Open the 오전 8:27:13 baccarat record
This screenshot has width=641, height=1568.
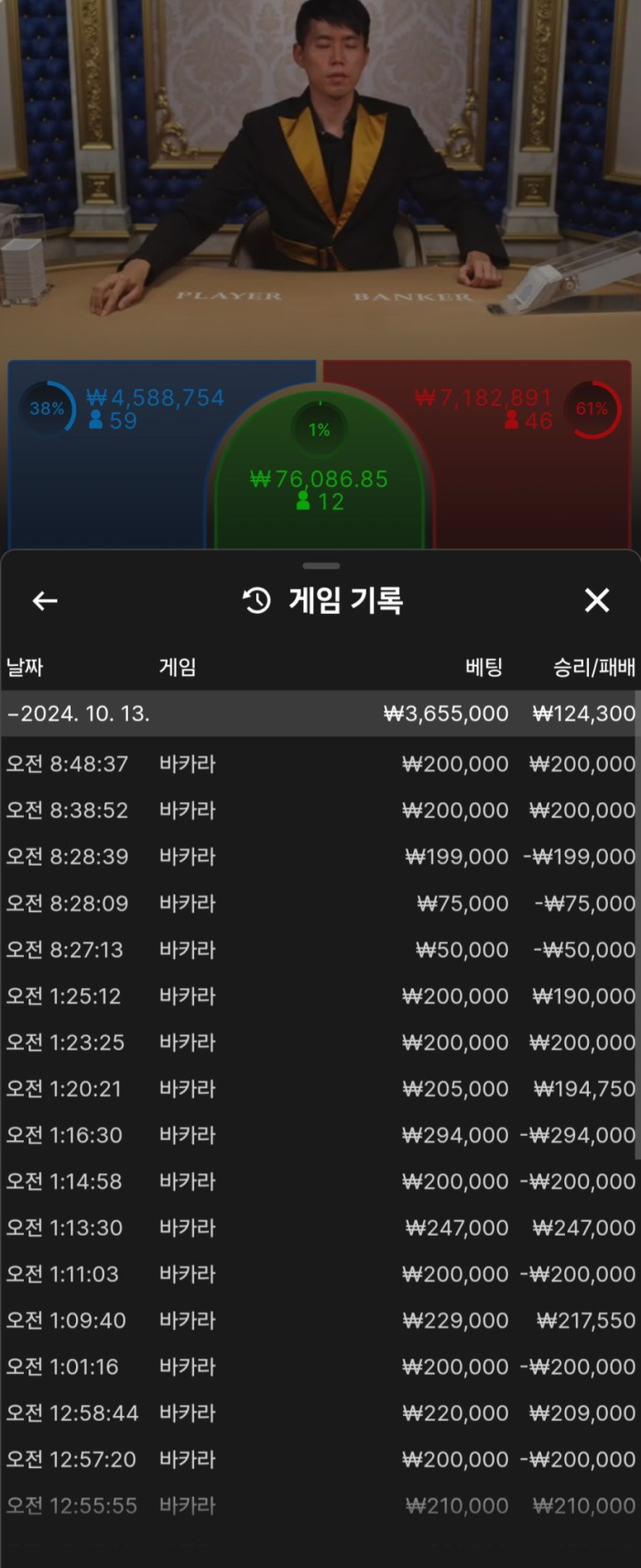point(319,950)
